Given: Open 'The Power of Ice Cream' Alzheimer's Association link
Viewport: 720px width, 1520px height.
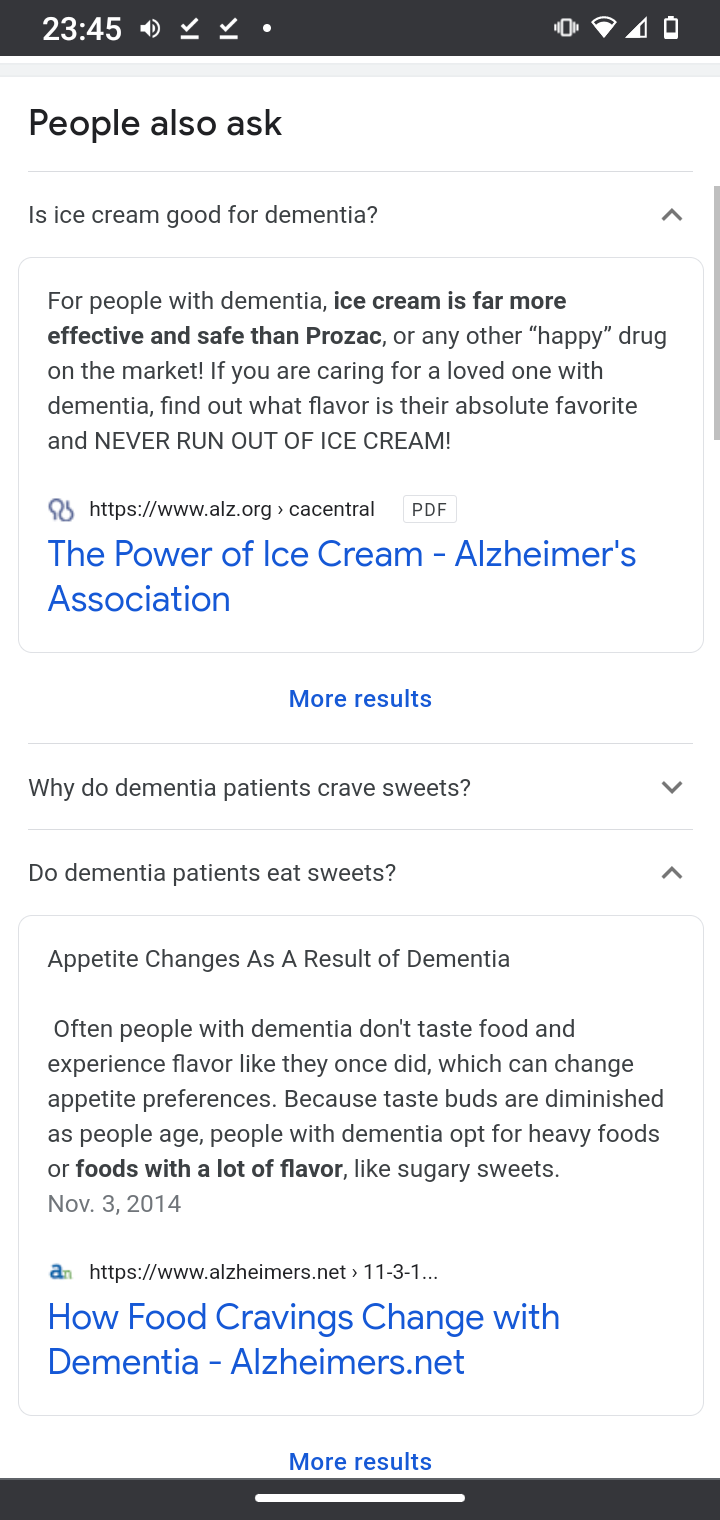Looking at the screenshot, I should [342, 576].
